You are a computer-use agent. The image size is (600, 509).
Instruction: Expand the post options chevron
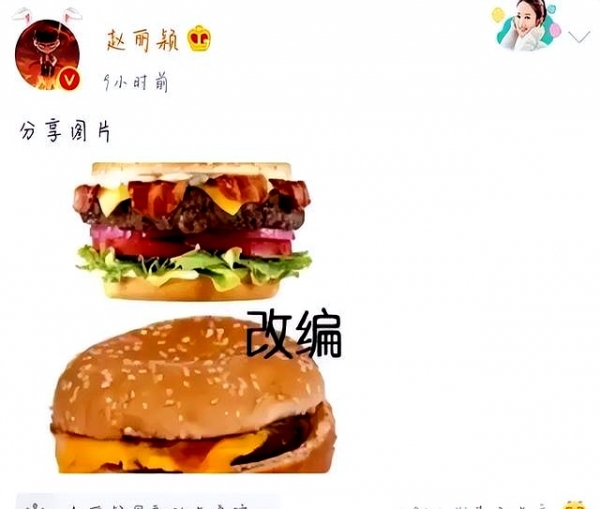[579, 37]
